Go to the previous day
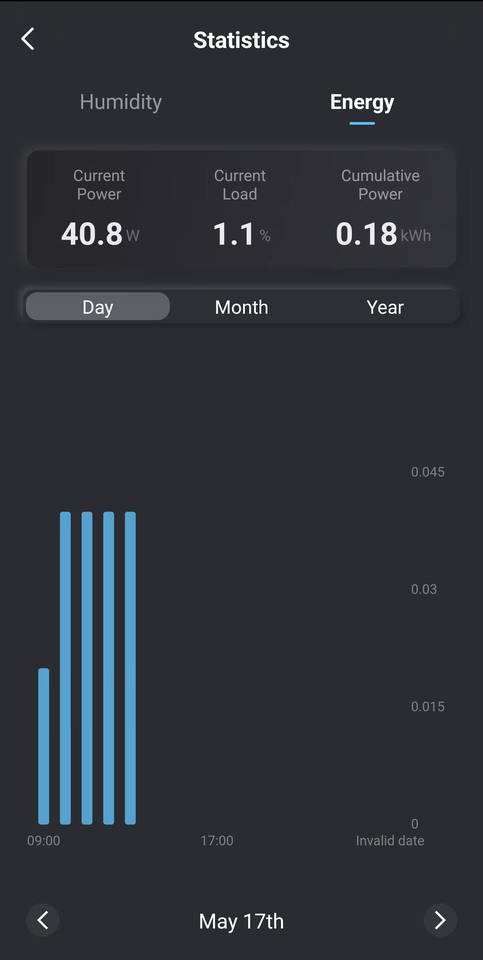The height and width of the screenshot is (960, 483). (43, 920)
